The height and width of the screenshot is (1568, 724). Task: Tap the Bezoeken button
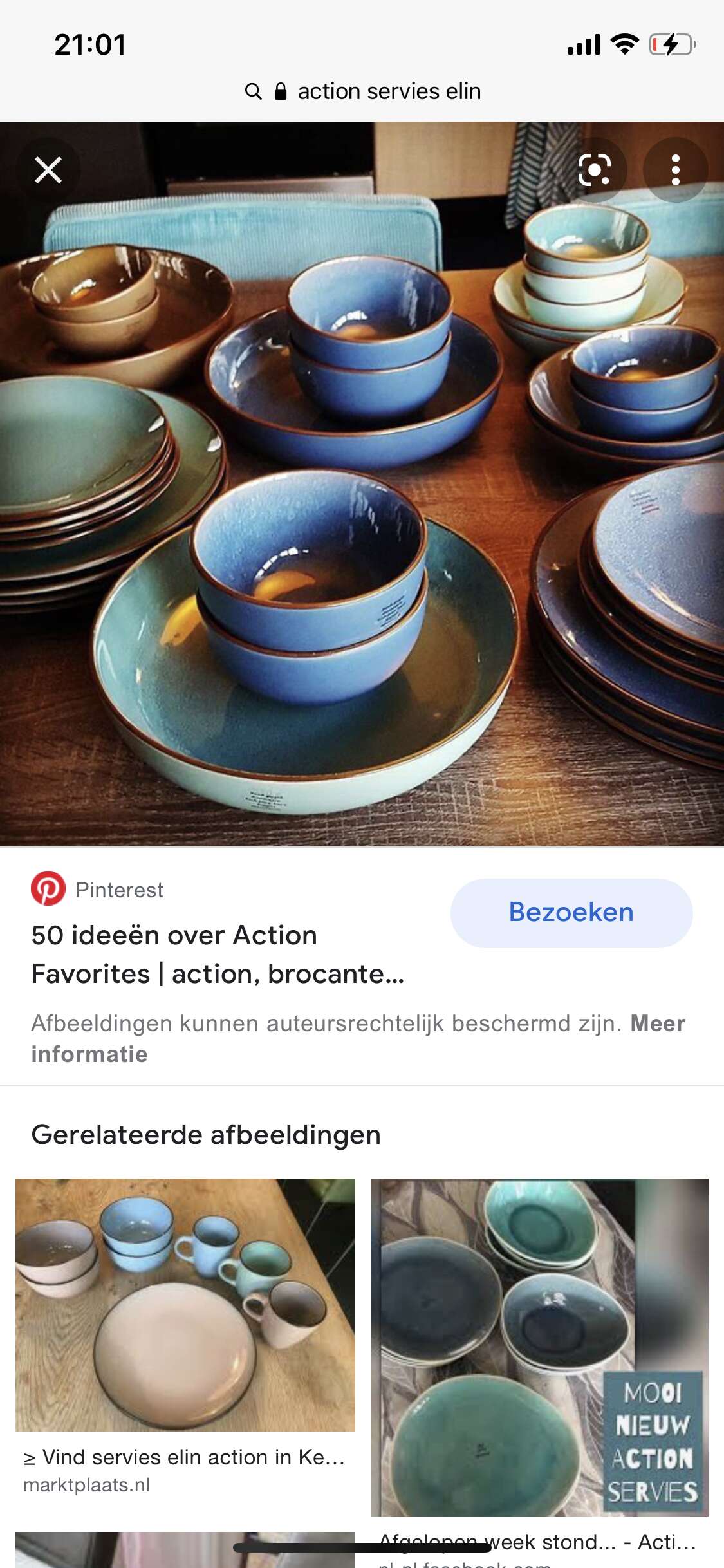[x=571, y=913]
